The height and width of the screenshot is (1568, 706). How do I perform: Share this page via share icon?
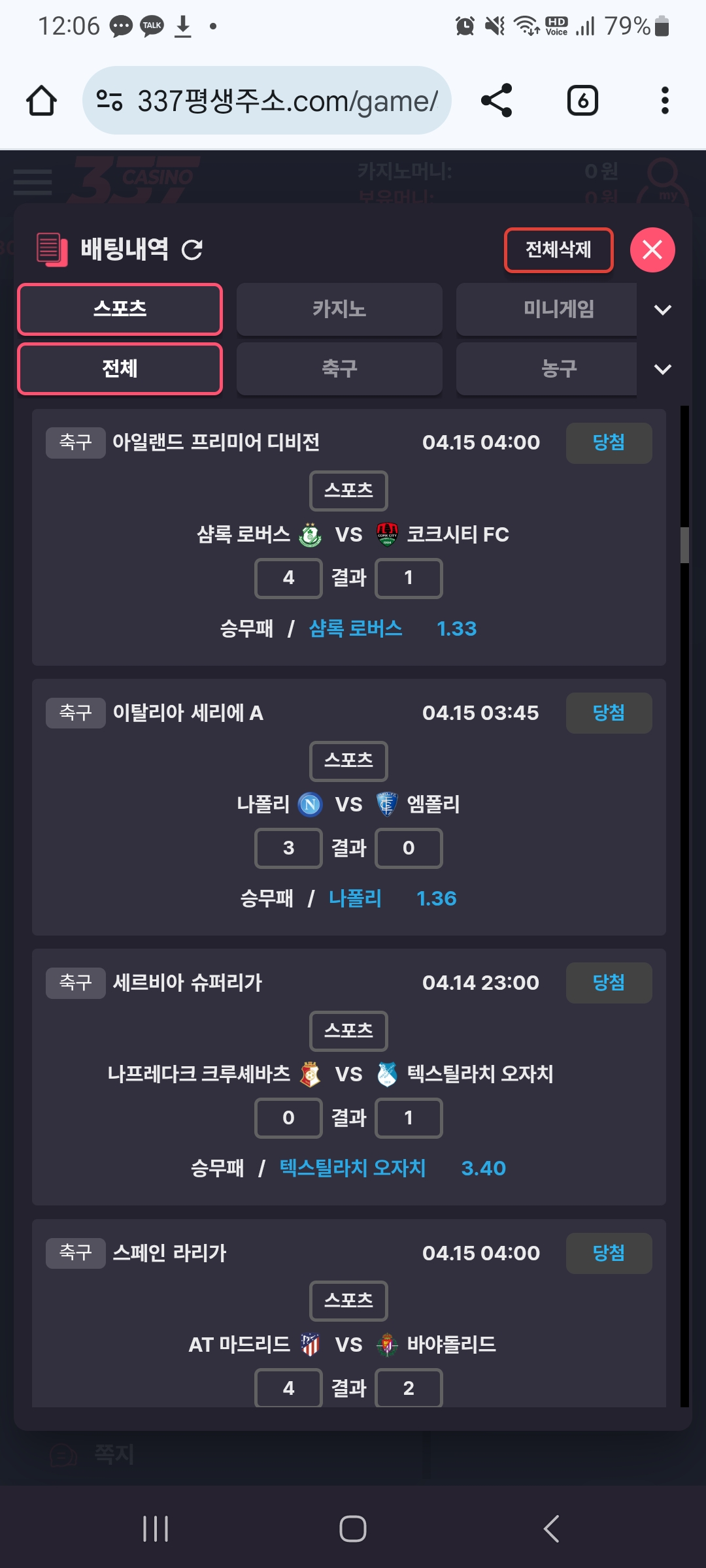[496, 101]
